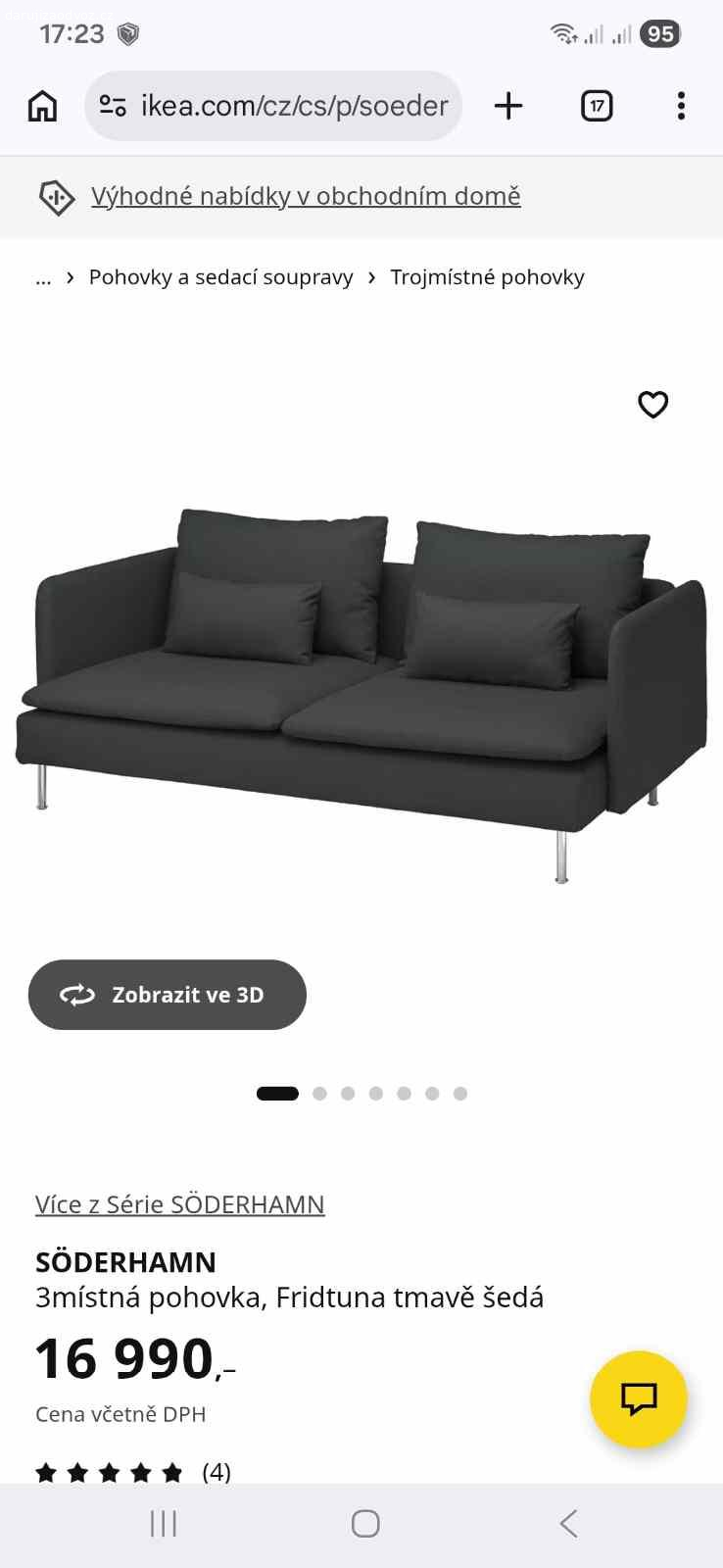Screen dimensions: 723x1568
Task: Tap the site permissions icon in address bar
Action: pyautogui.click(x=113, y=105)
